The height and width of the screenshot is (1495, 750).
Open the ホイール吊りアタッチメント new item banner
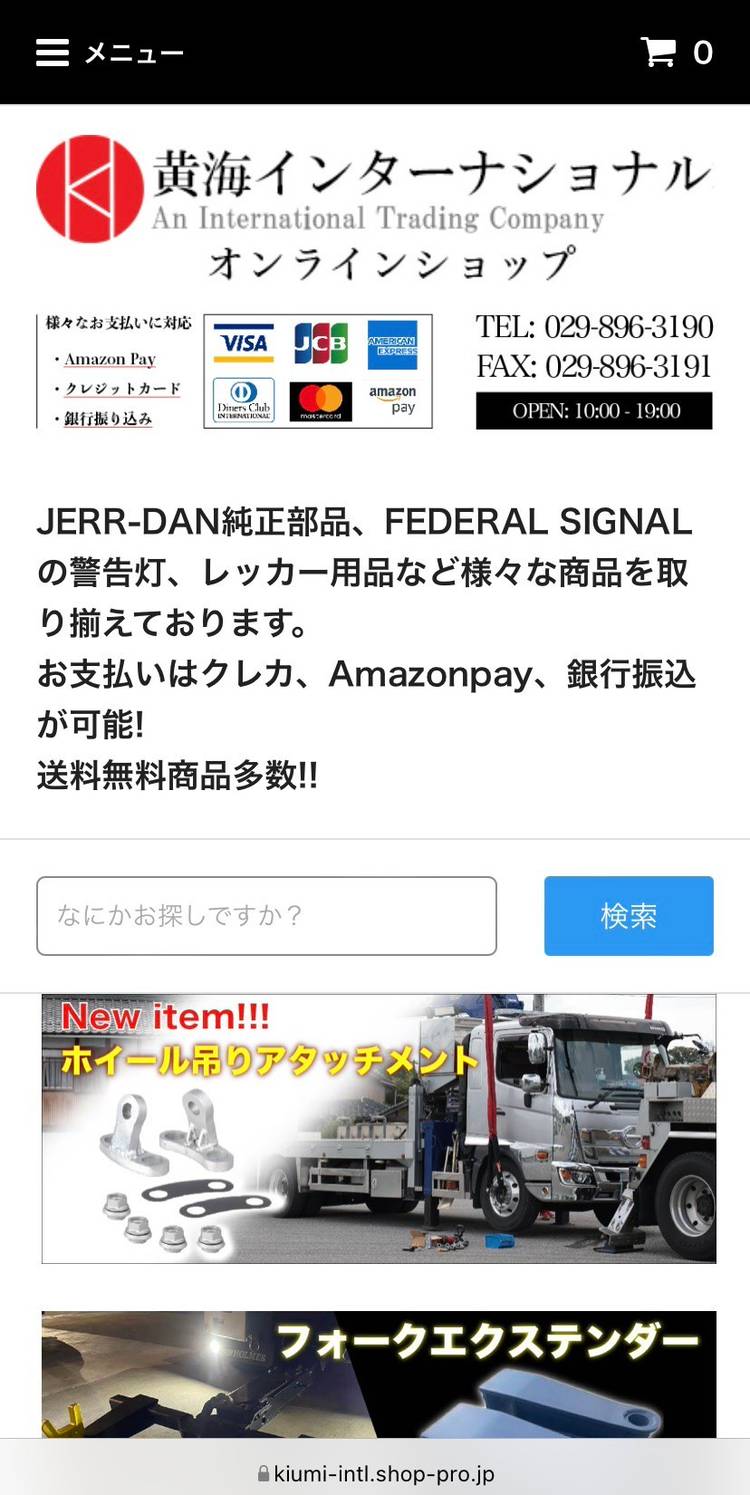tap(378, 1128)
